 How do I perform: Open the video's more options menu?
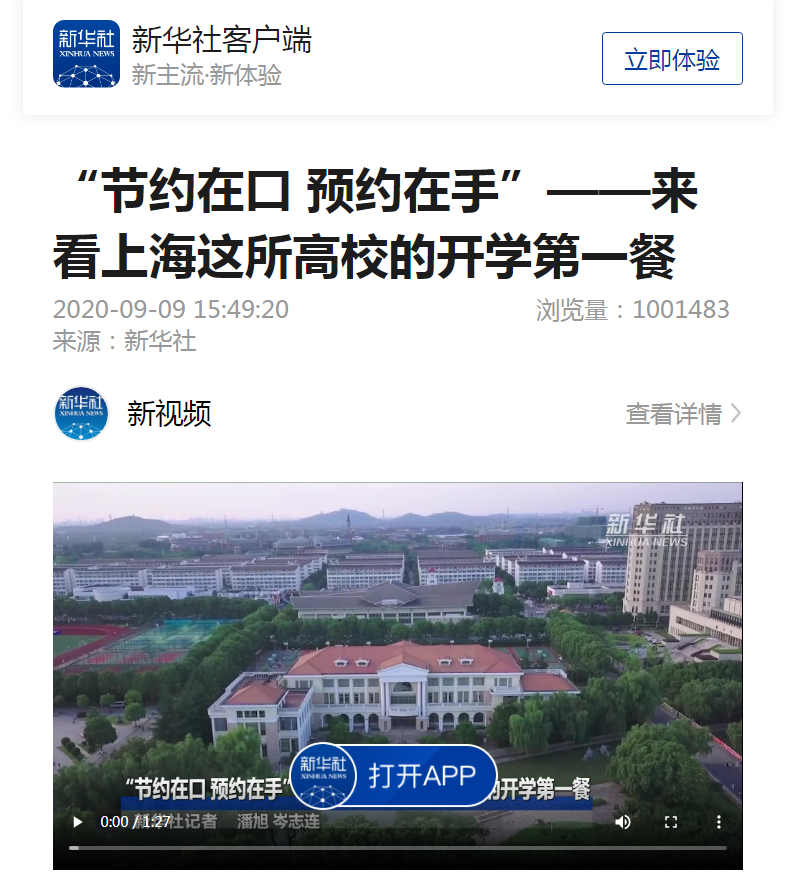pos(718,822)
